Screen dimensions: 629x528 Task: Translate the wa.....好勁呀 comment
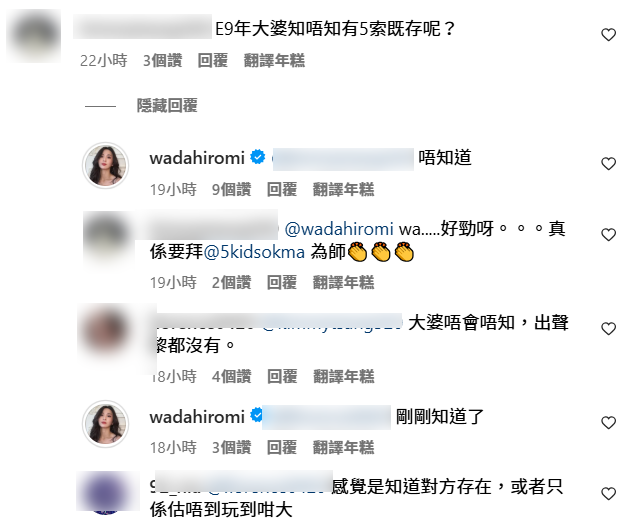pos(343,282)
